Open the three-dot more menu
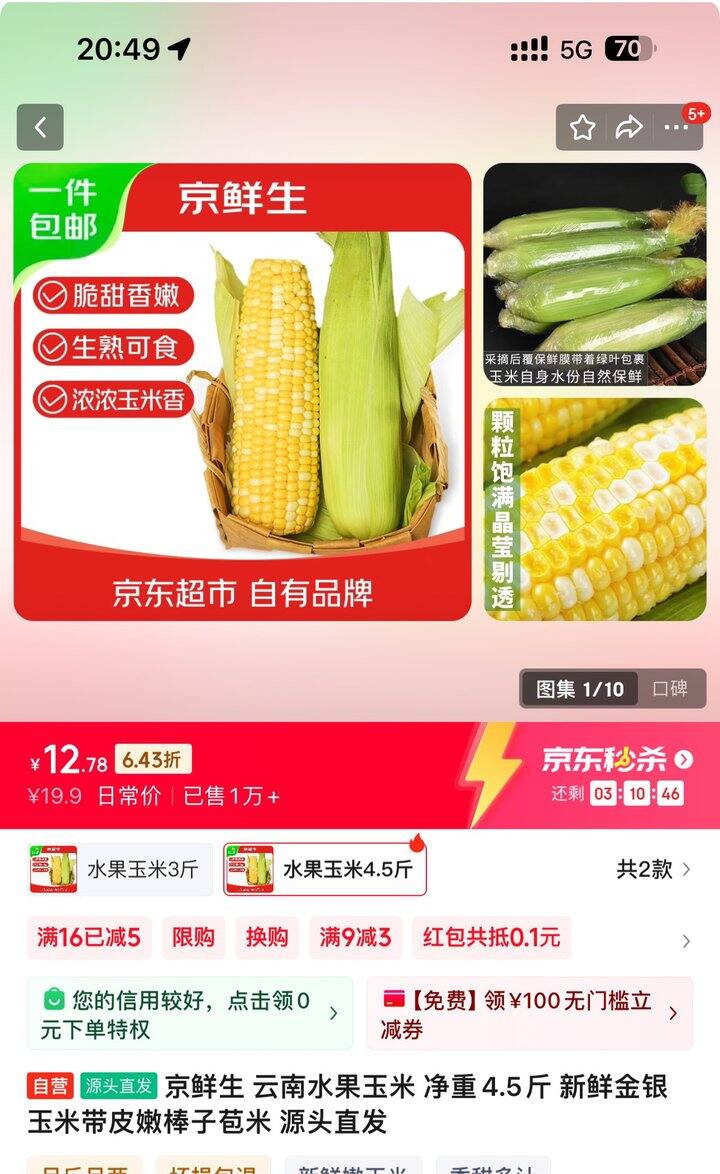Image resolution: width=720 pixels, height=1174 pixels. tap(676, 128)
